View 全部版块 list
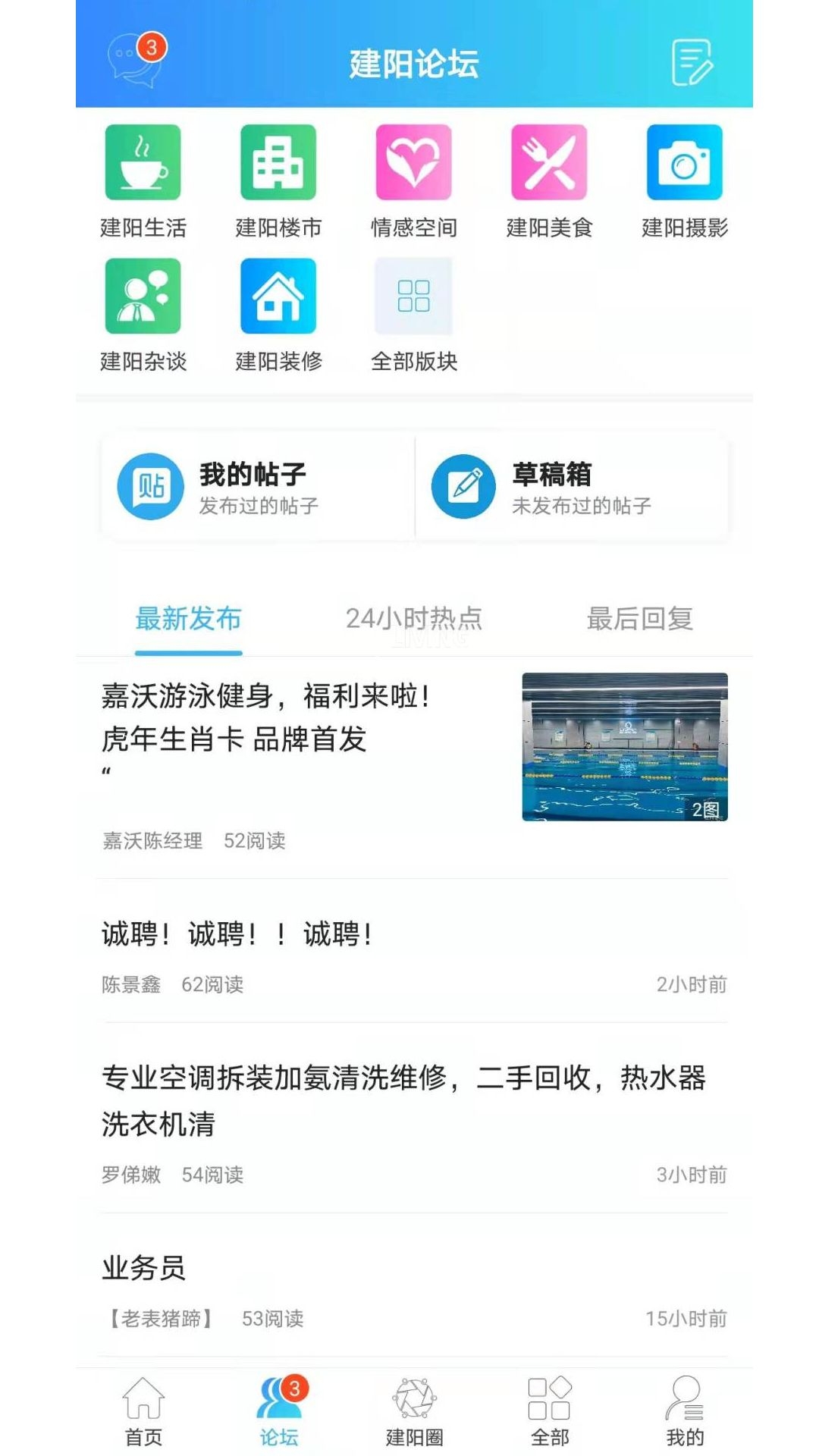The image size is (819, 1456). click(x=414, y=314)
